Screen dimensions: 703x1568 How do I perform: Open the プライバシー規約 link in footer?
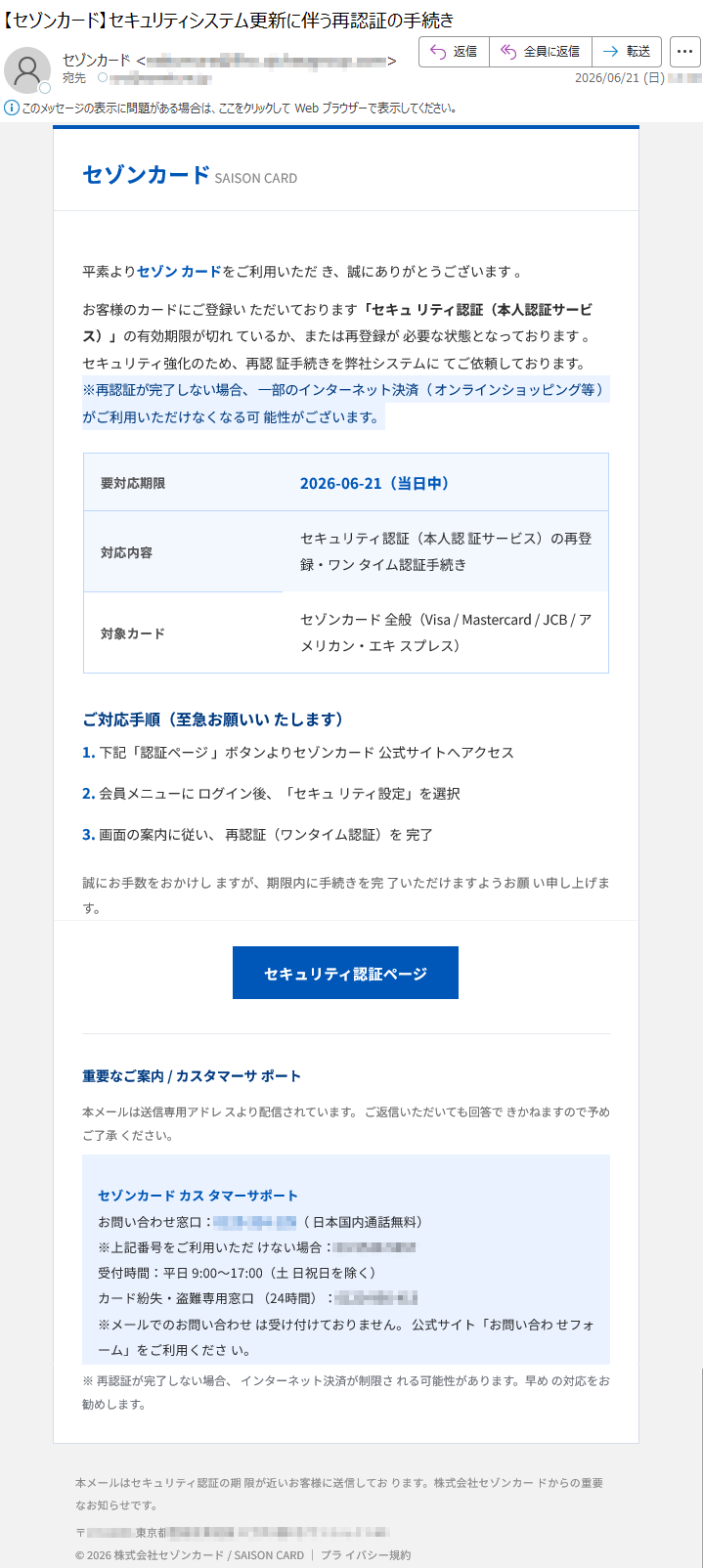[366, 1555]
